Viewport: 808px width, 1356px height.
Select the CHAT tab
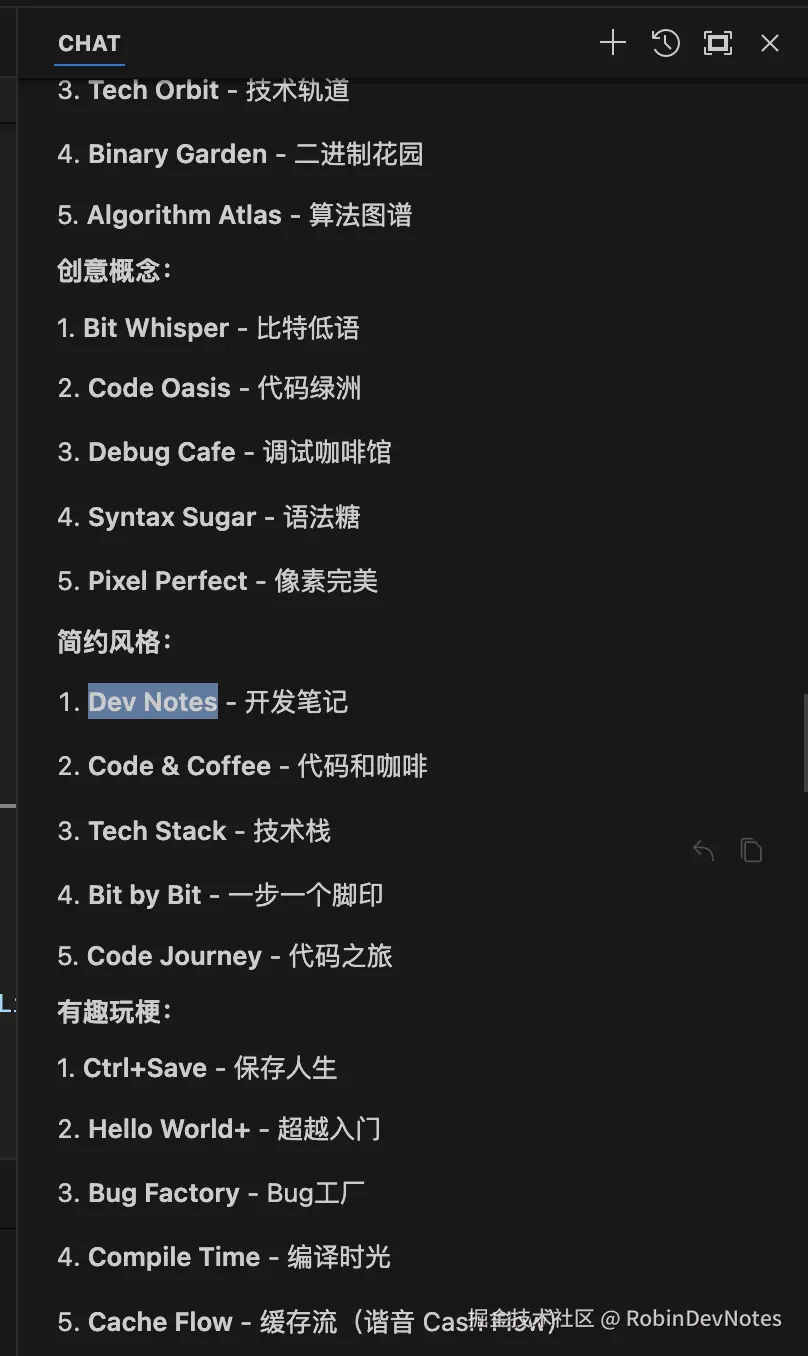click(89, 44)
